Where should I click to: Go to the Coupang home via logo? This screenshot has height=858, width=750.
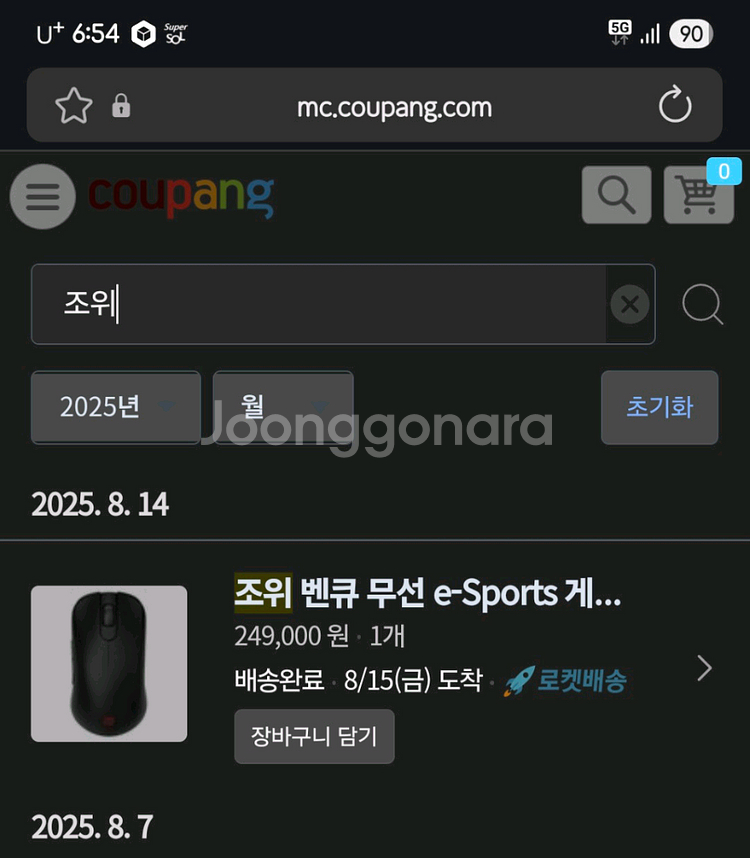(x=181, y=195)
